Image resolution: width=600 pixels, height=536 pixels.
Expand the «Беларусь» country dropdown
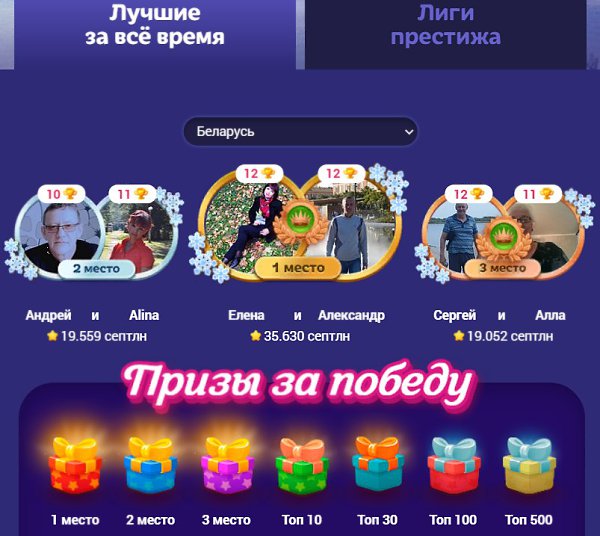300,132
